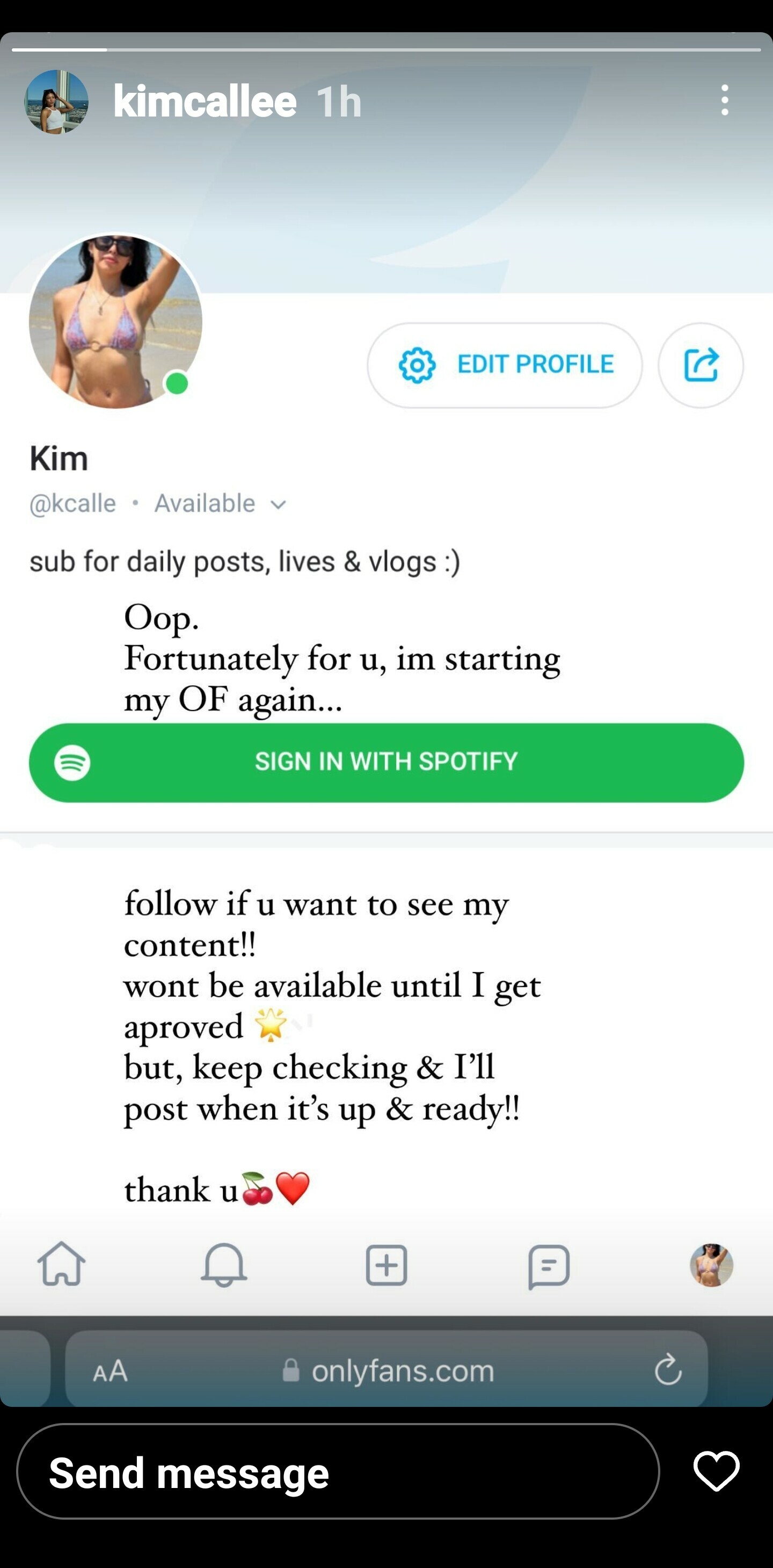Viewport: 773px width, 1568px height.
Task: Like this story with the heart
Action: [x=716, y=1471]
